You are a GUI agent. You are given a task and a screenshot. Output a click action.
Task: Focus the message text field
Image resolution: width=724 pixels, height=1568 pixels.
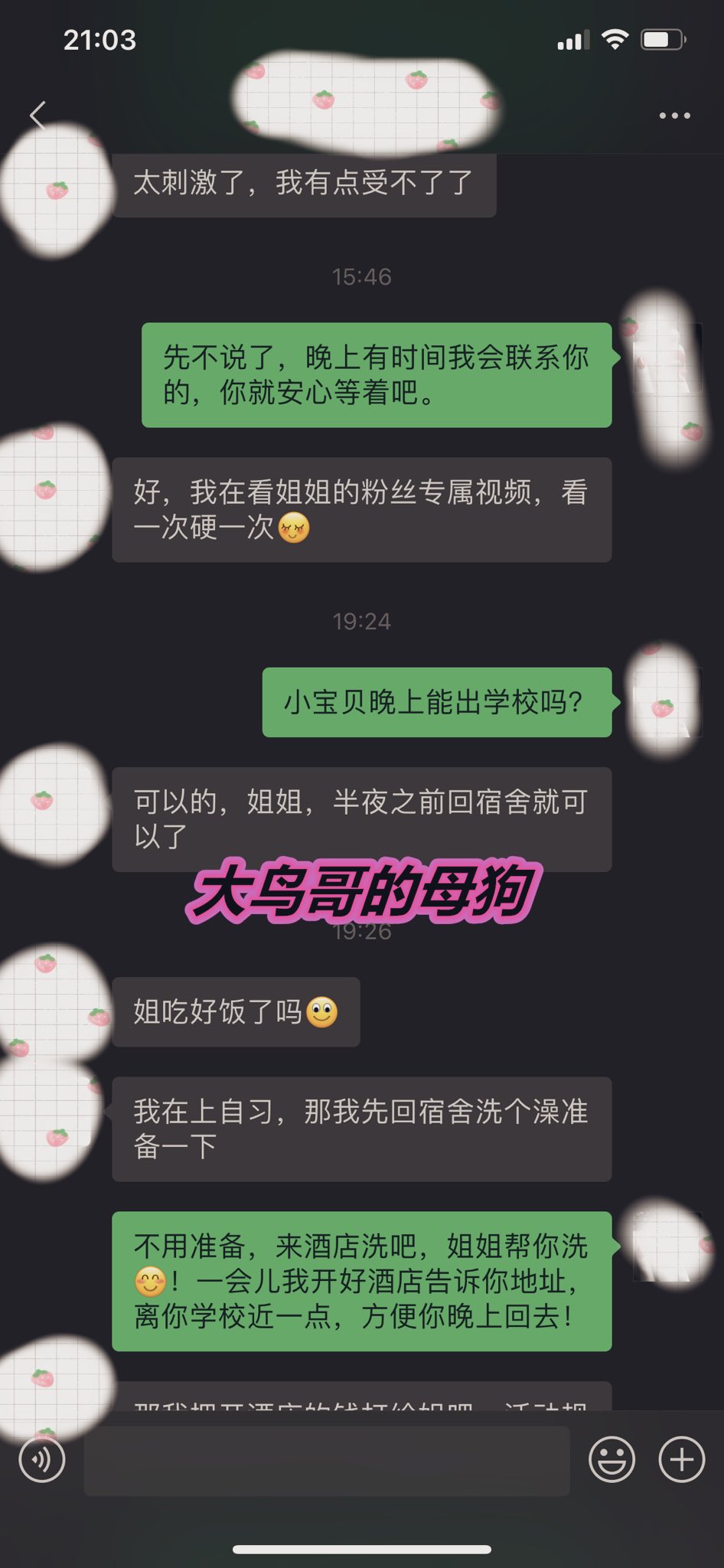[327, 1460]
